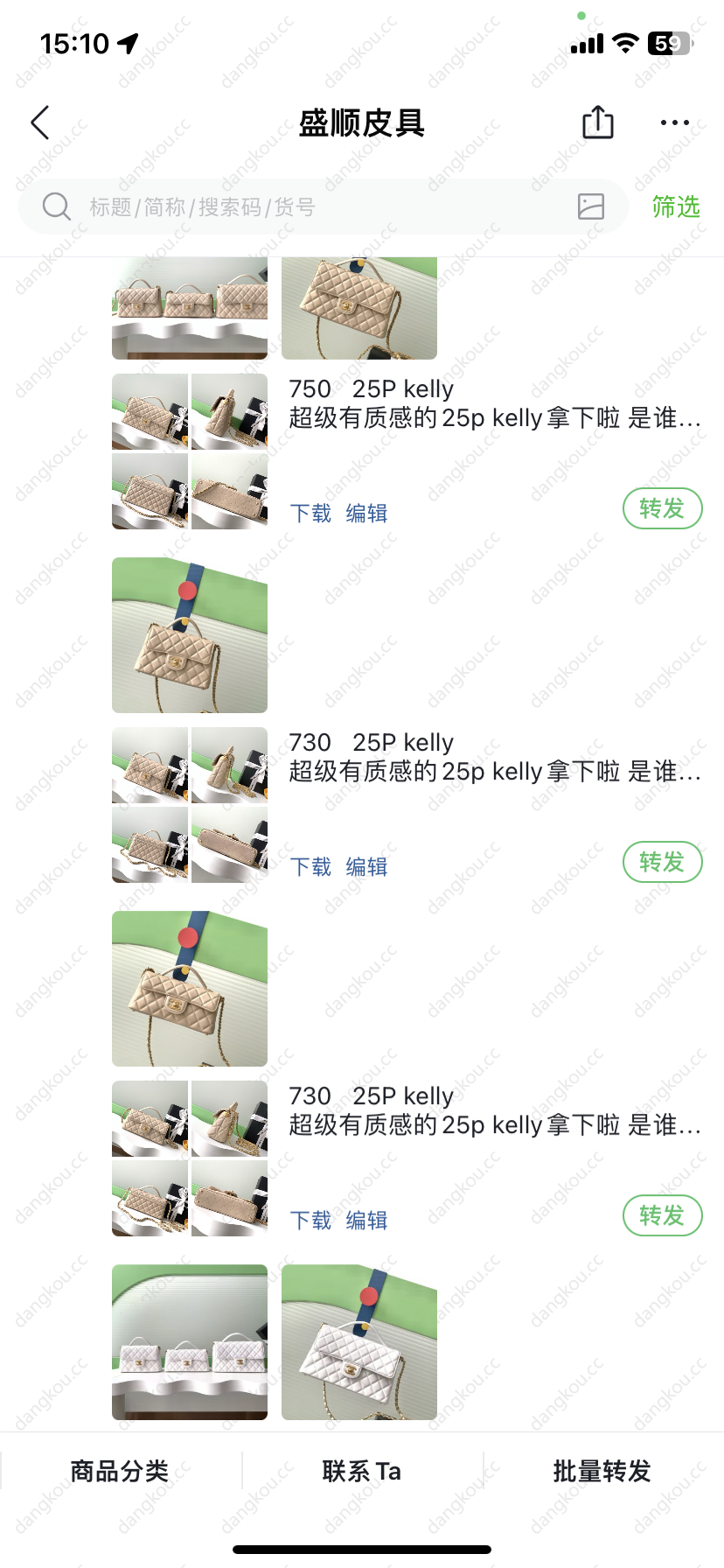Search by image using the picture icon
The image size is (724, 1568).
[x=591, y=206]
